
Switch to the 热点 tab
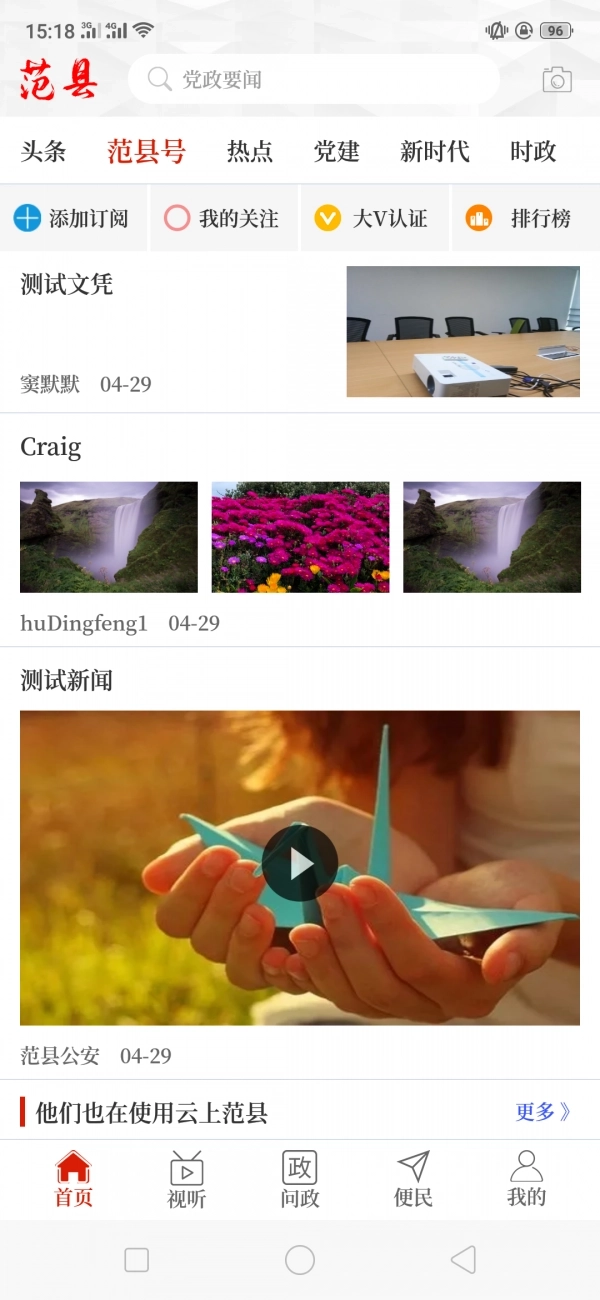coord(249,152)
